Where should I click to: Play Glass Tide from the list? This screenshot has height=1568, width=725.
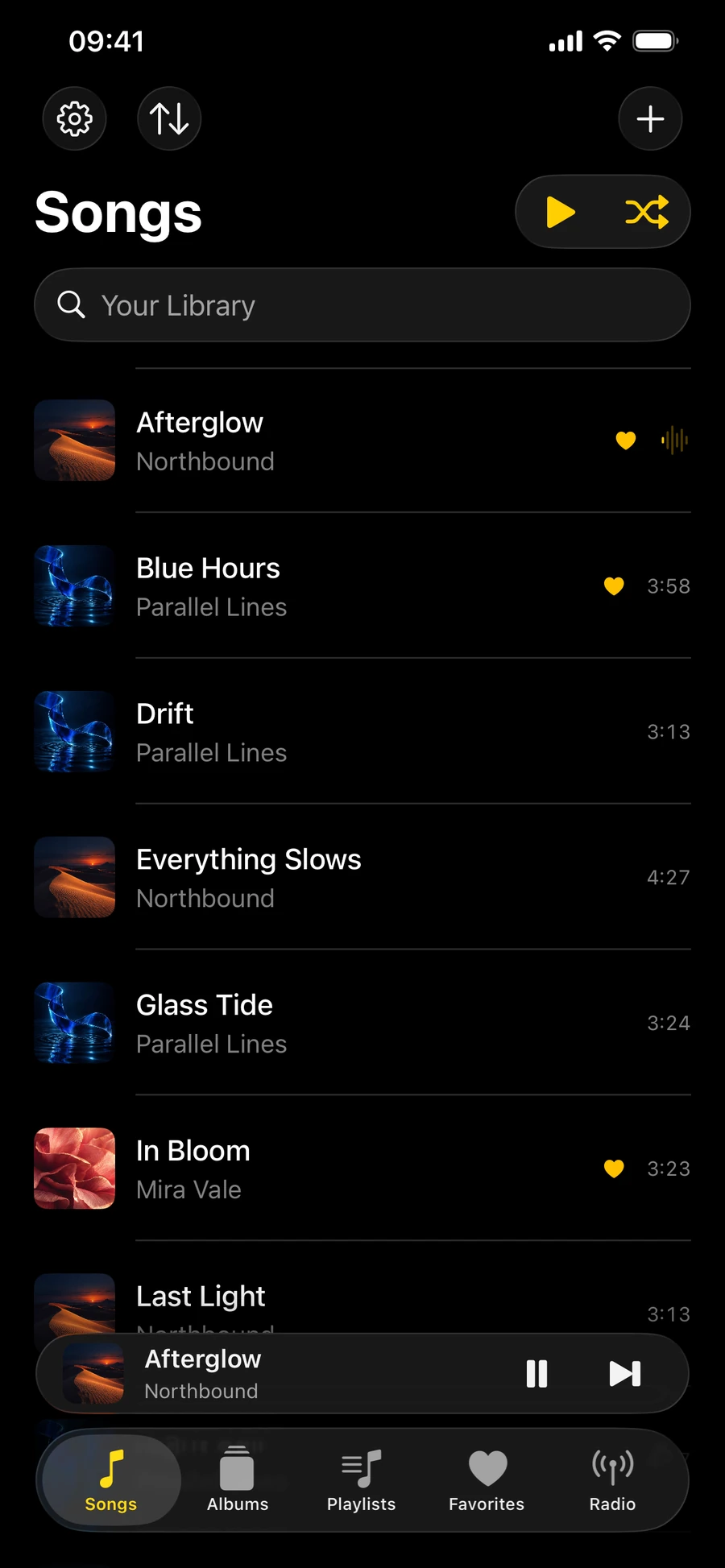(x=362, y=1024)
